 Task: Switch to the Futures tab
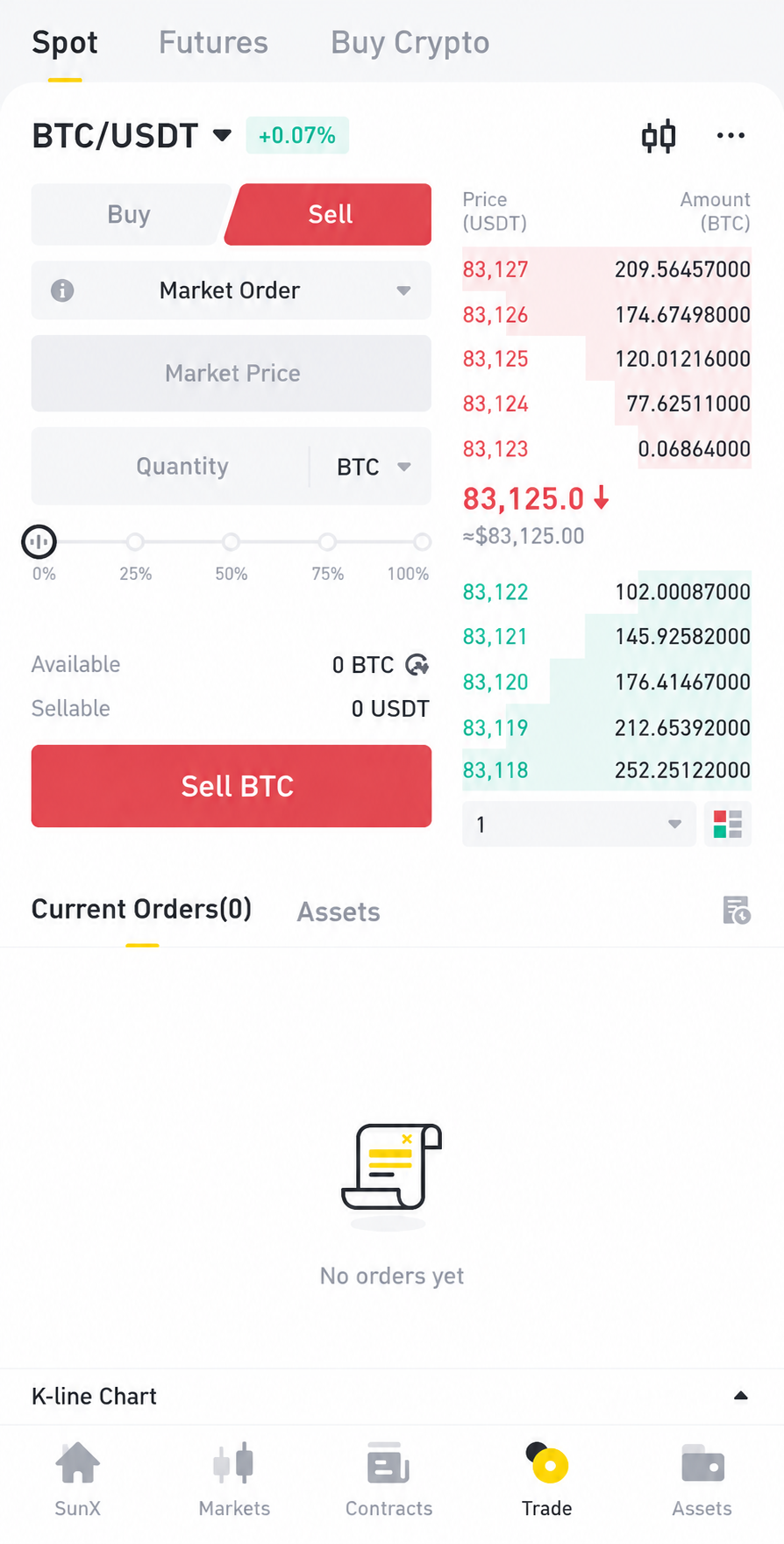click(x=213, y=42)
